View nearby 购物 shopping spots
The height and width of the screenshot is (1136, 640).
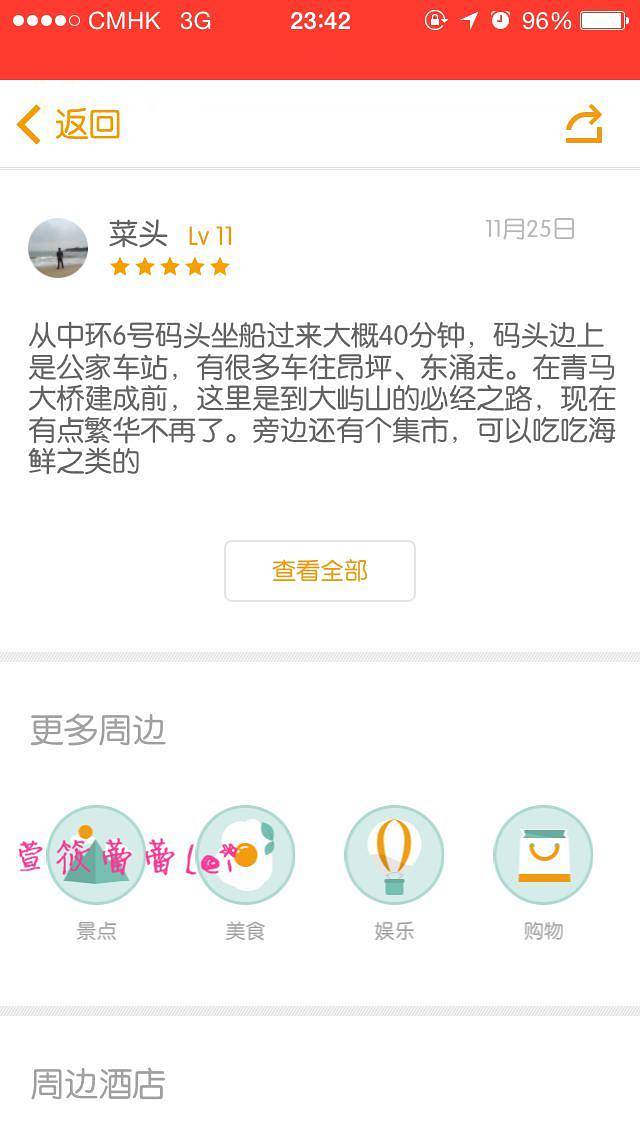543,856
